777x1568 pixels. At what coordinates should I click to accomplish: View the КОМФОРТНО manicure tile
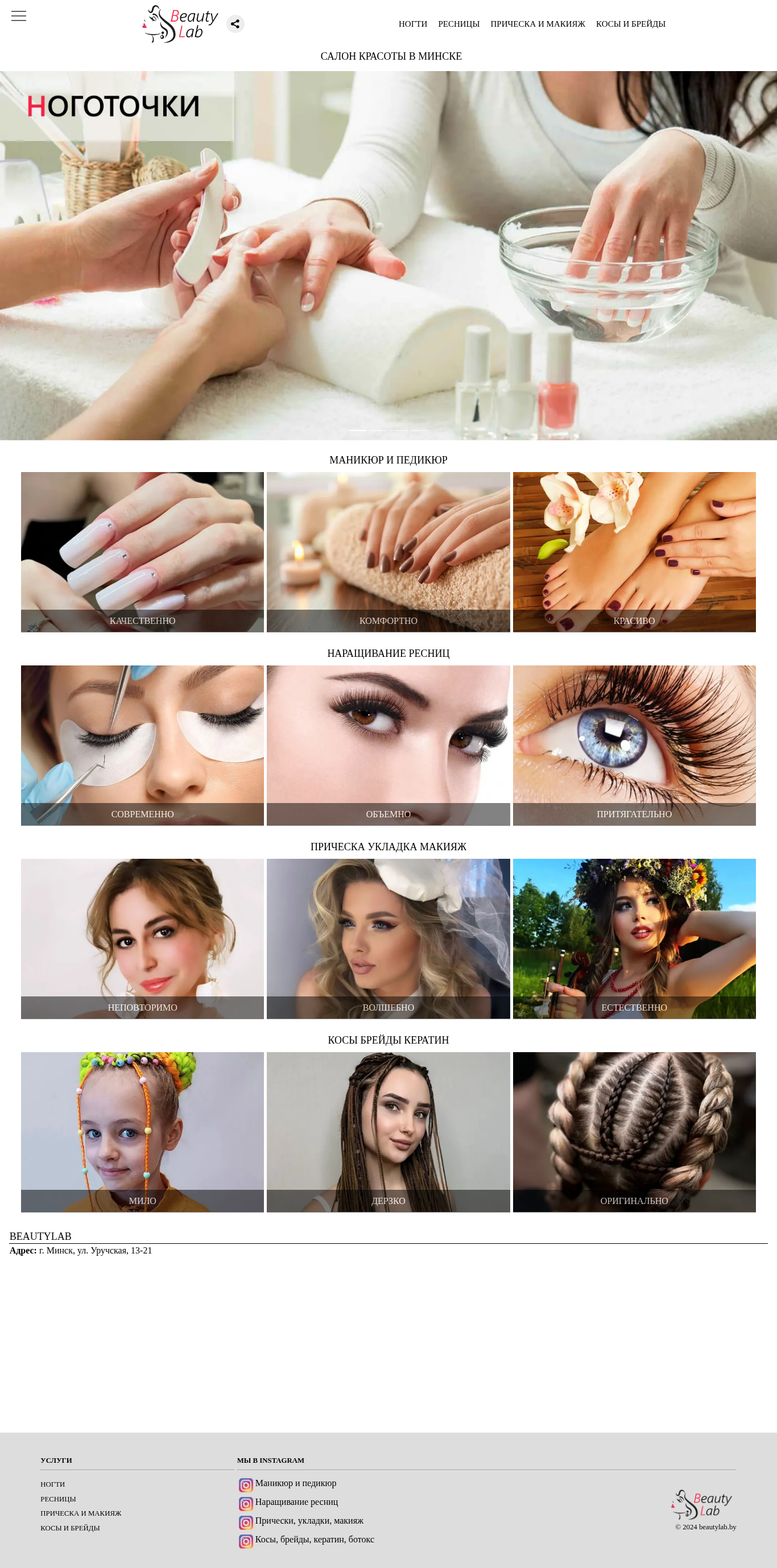pyautogui.click(x=388, y=552)
